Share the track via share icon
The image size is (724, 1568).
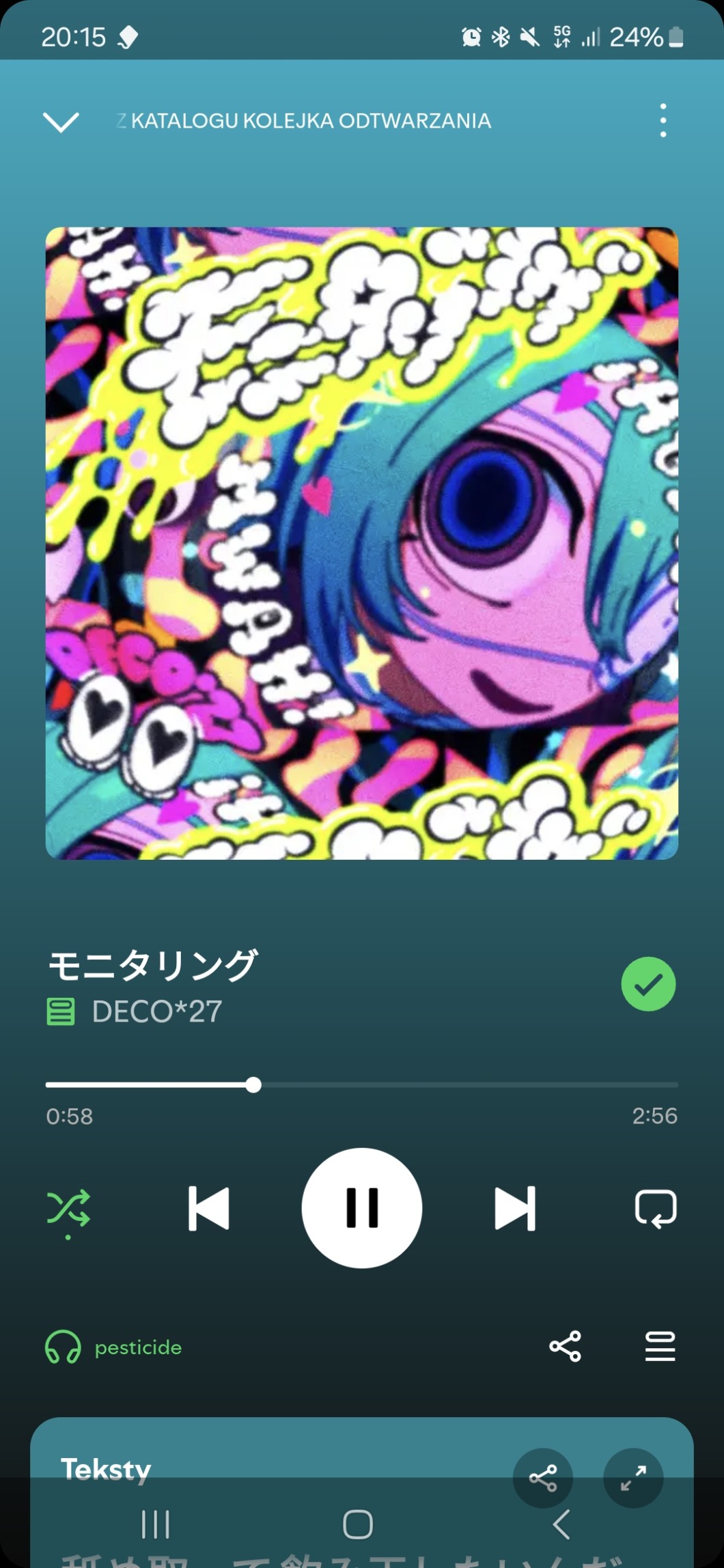(x=565, y=1347)
